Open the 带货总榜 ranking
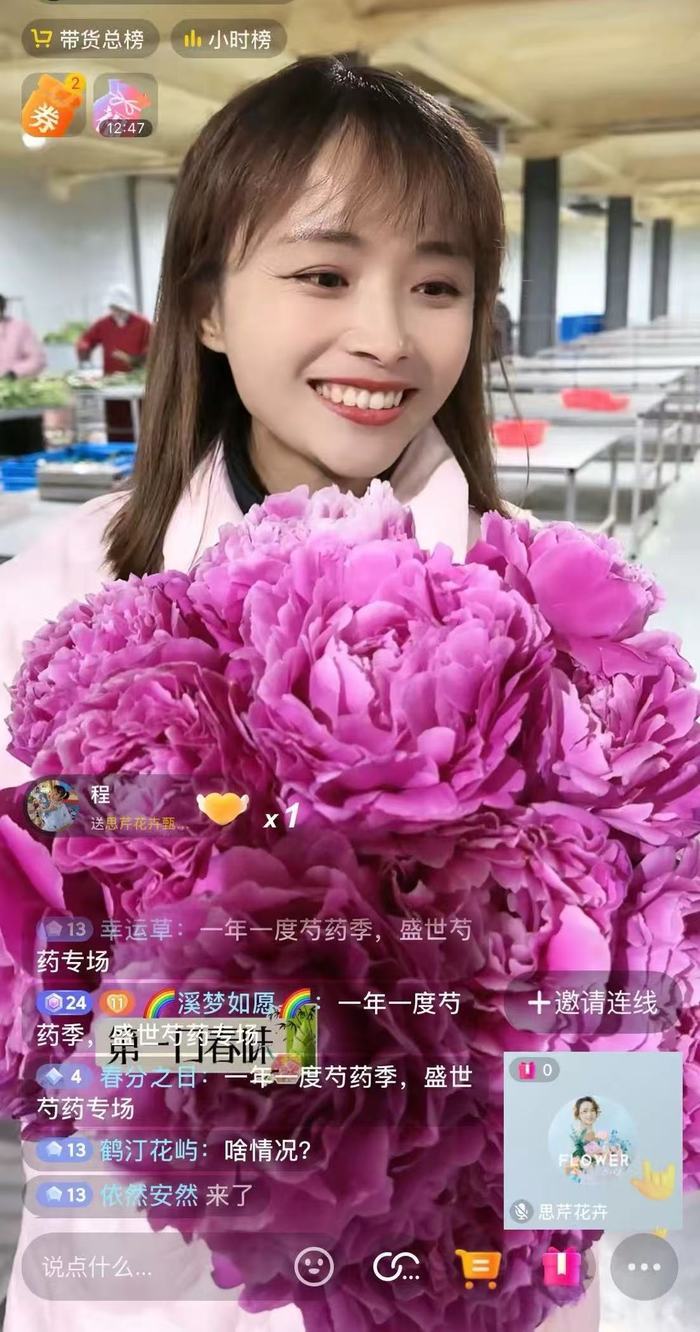This screenshot has width=700, height=1332. [90, 39]
